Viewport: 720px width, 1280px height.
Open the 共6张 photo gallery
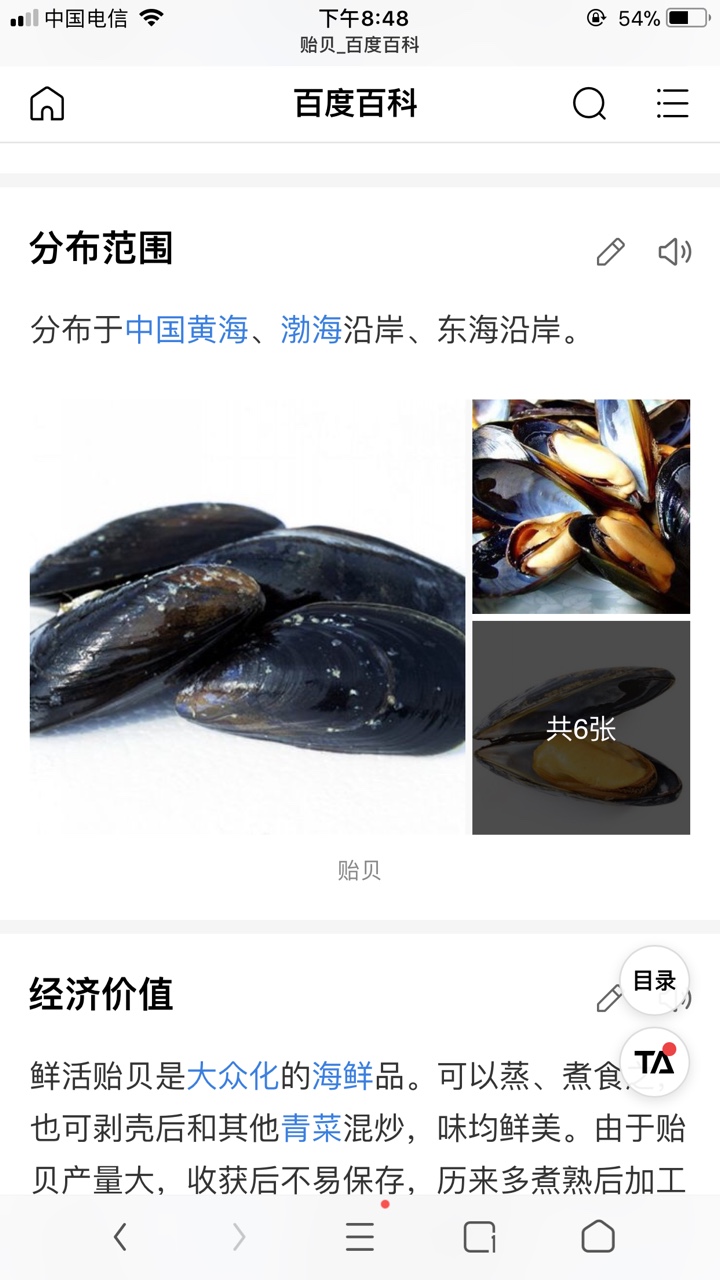click(581, 728)
